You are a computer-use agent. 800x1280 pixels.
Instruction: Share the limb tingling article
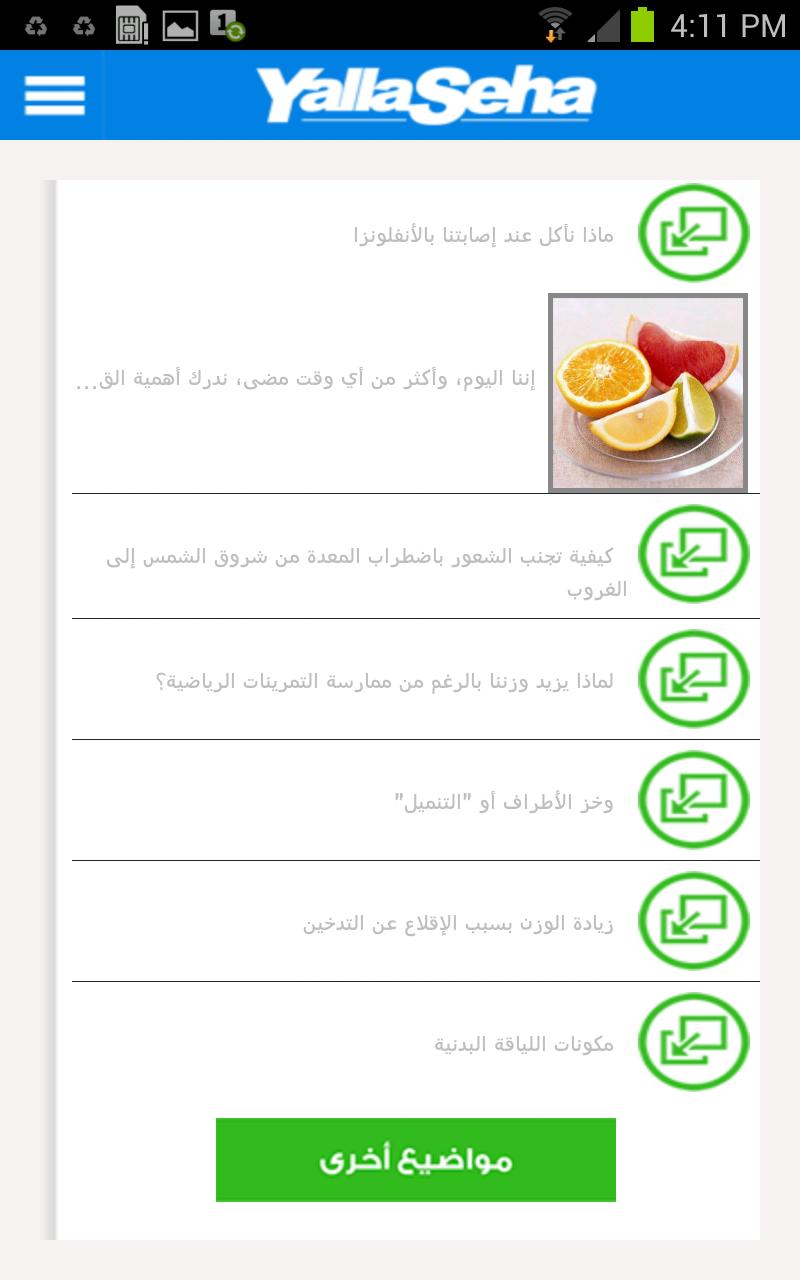694,800
